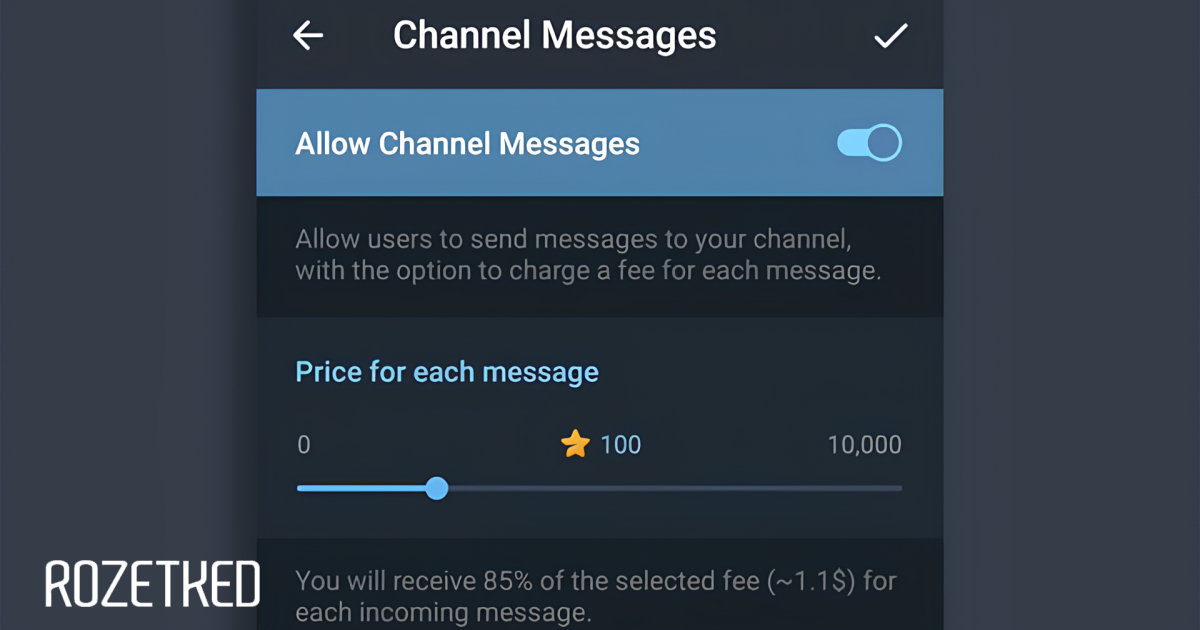Confirm settings with the checkmark
Image resolution: width=1200 pixels, height=630 pixels.
click(890, 36)
